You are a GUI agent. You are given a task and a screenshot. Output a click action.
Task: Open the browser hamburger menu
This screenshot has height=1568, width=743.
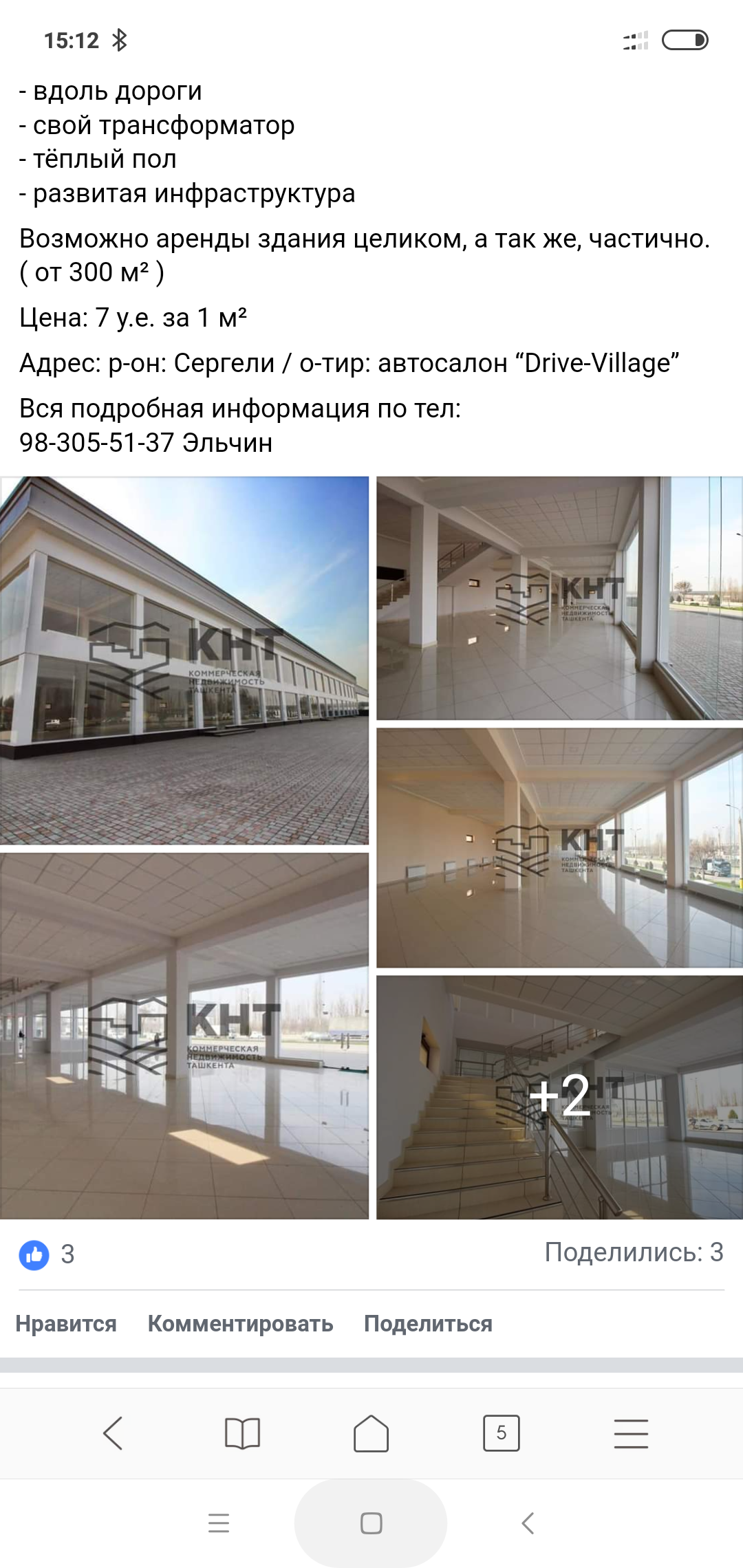(x=631, y=1433)
